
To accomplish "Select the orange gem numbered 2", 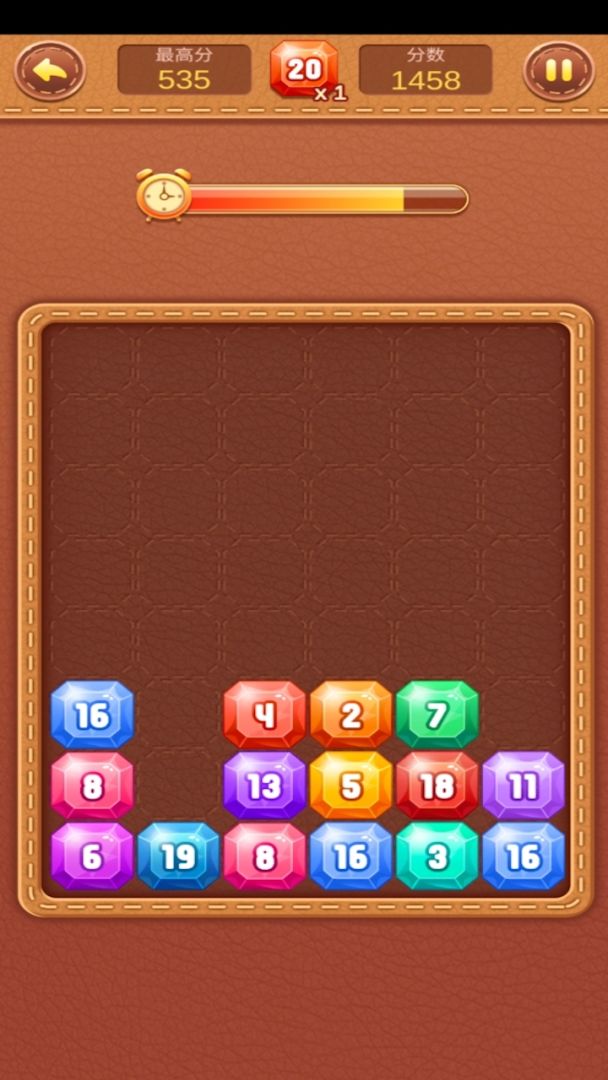I will click(x=351, y=715).
